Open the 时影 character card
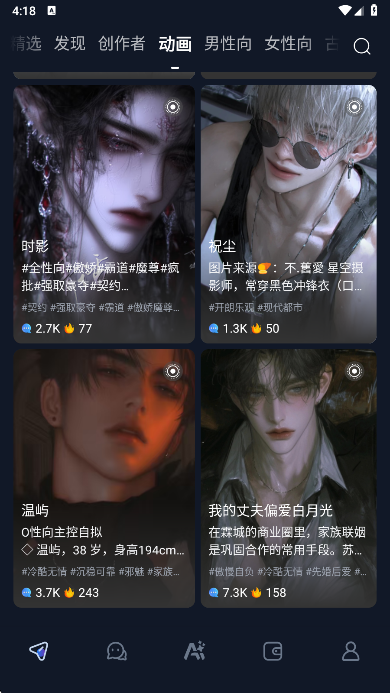The height and width of the screenshot is (693, 390). pyautogui.click(x=104, y=214)
